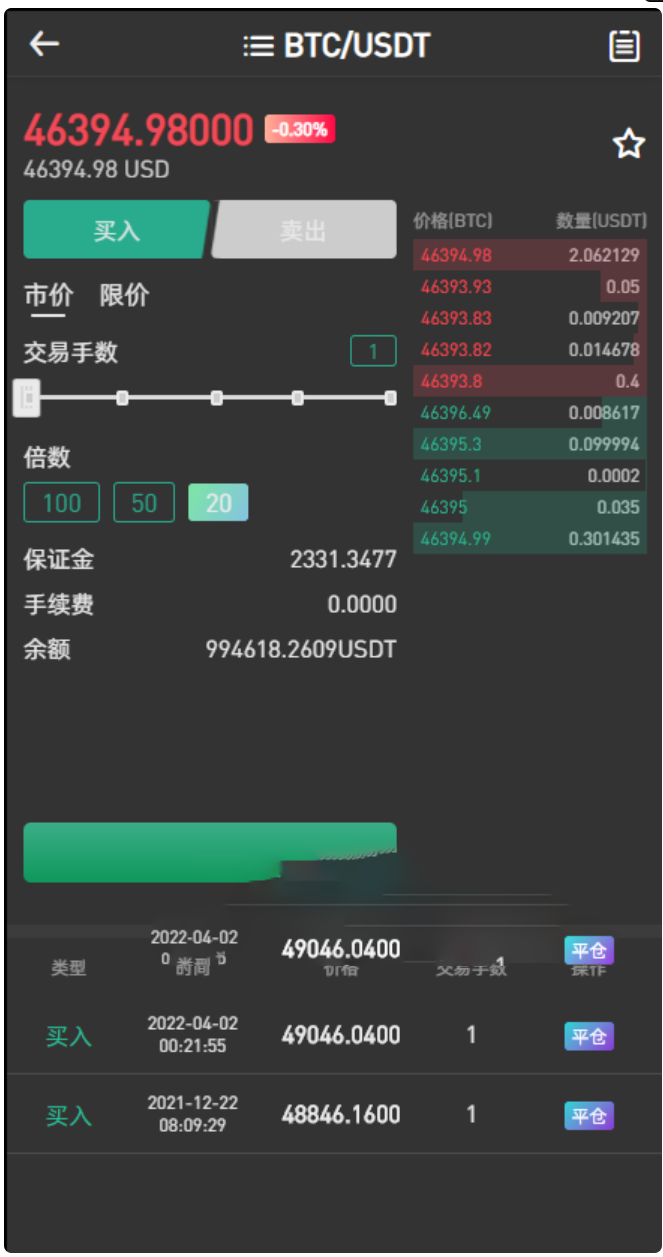Go back using the top-left arrow
Viewport: 663px width, 1257px height.
pos(44,44)
